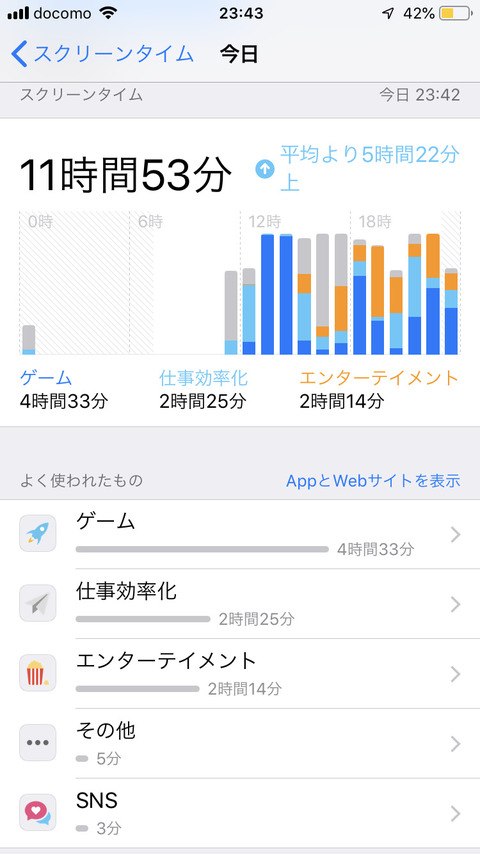Open the ゲーム category row

click(x=240, y=534)
